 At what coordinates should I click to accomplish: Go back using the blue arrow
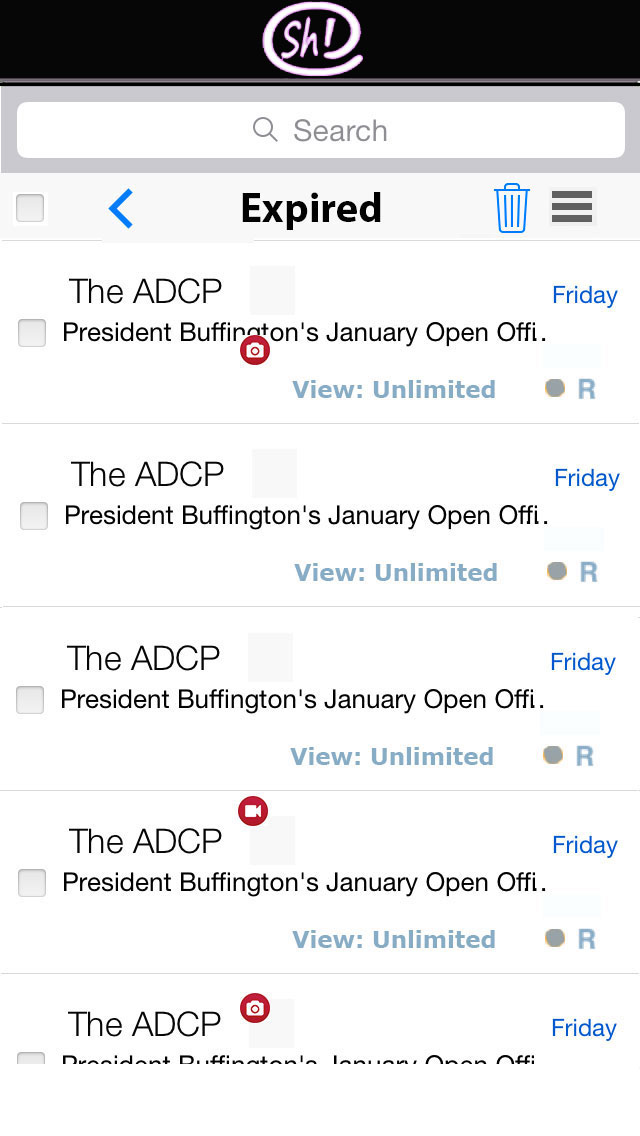coord(121,209)
